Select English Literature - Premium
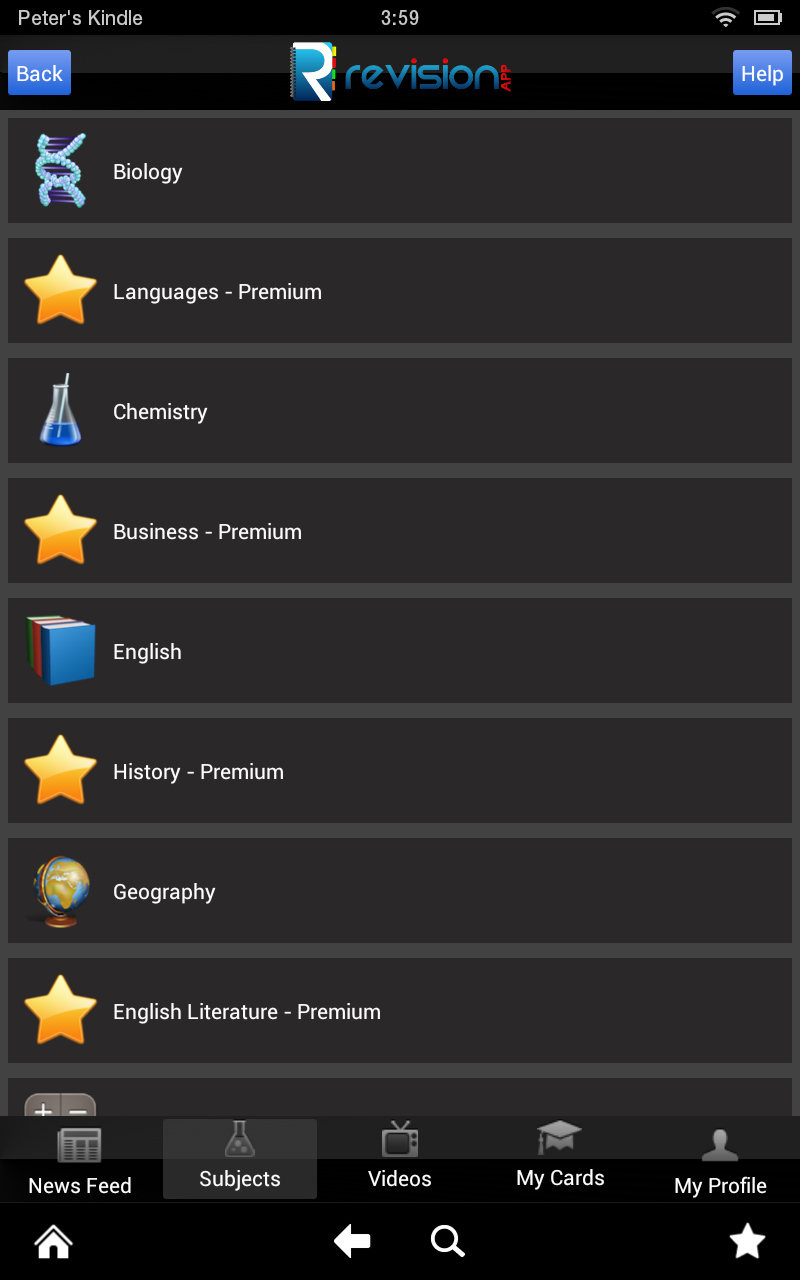 400,1011
